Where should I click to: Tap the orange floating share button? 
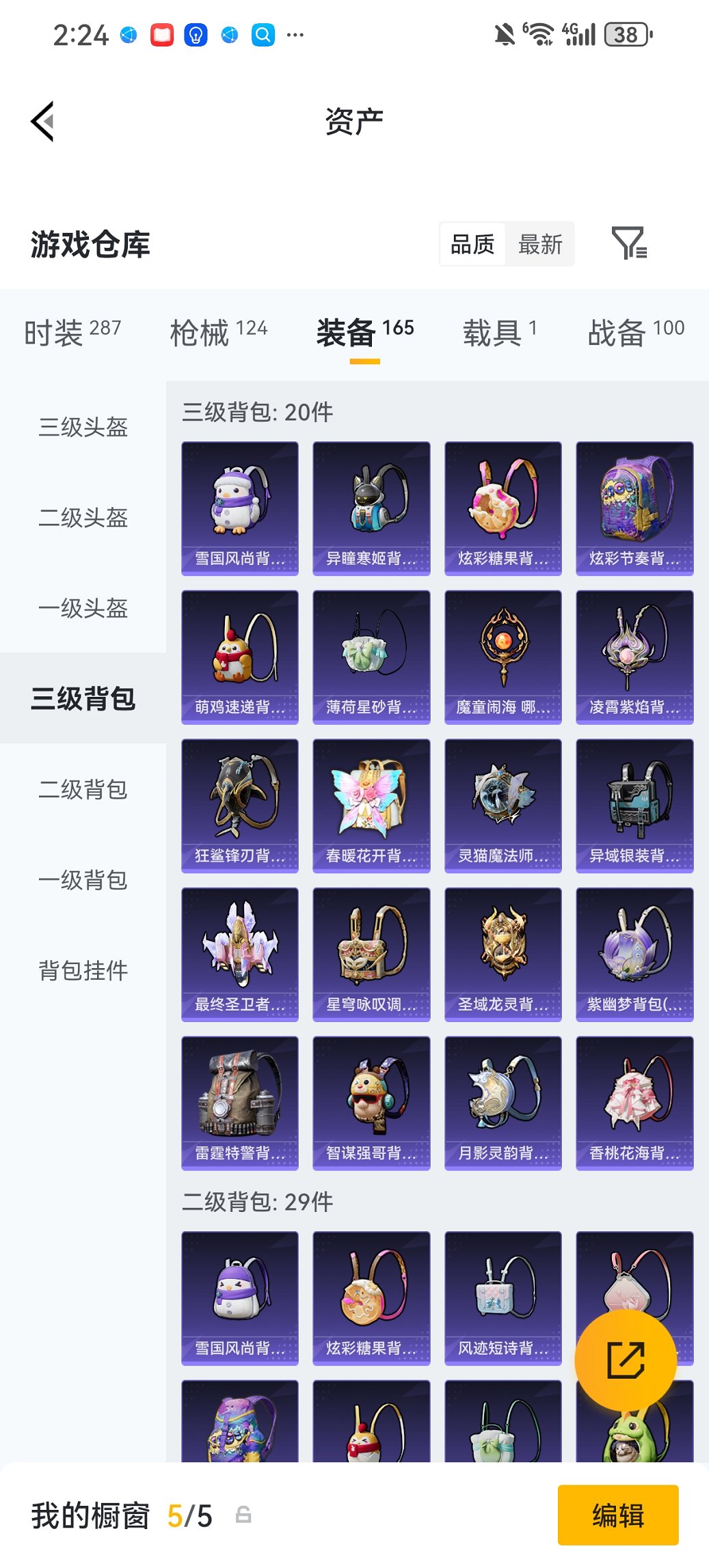(626, 1360)
